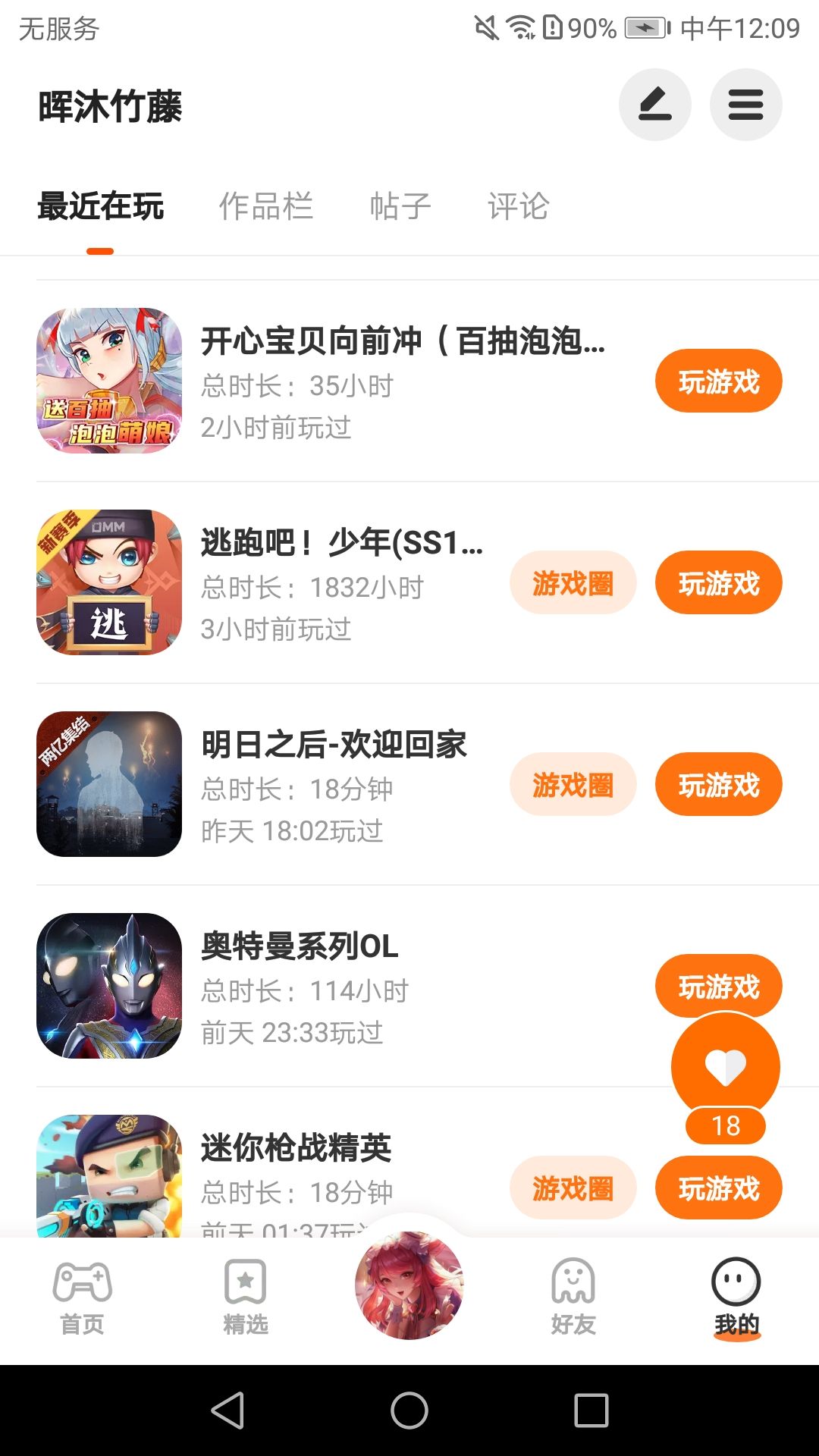Open the 好友 tab
The width and height of the screenshot is (819, 1456).
(573, 1298)
